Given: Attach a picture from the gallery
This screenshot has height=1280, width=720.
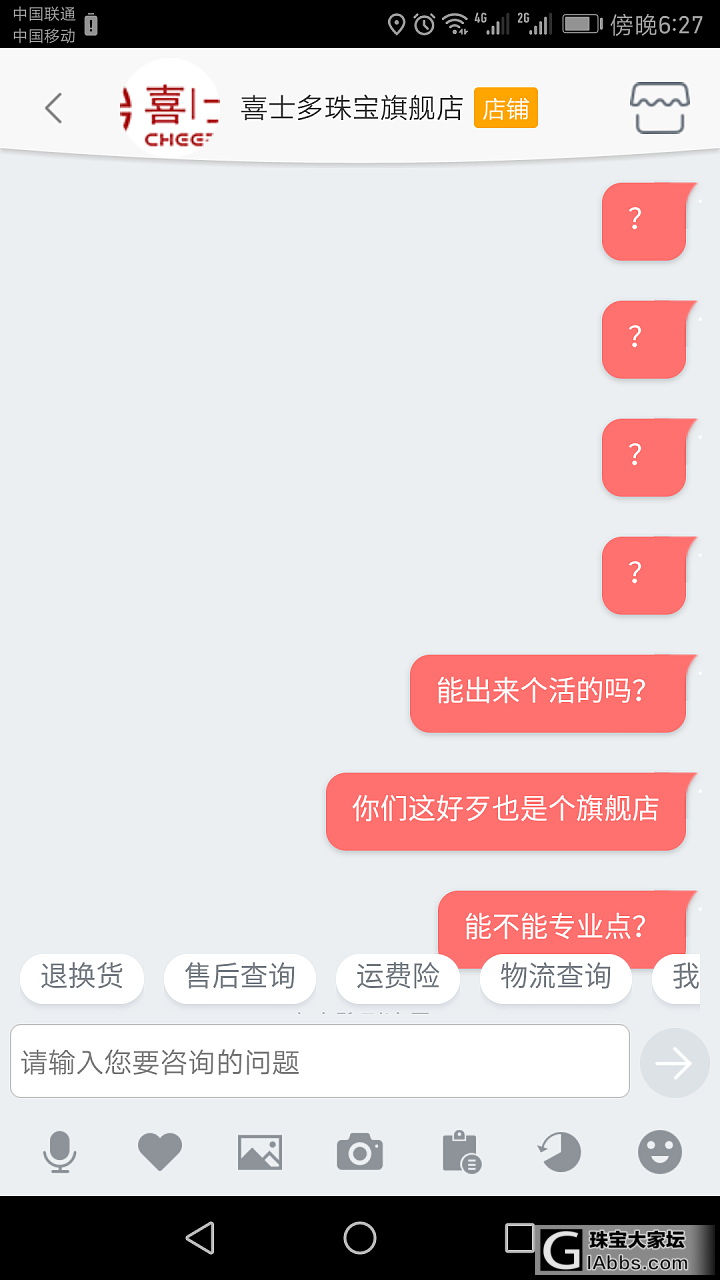Looking at the screenshot, I should [x=260, y=1152].
